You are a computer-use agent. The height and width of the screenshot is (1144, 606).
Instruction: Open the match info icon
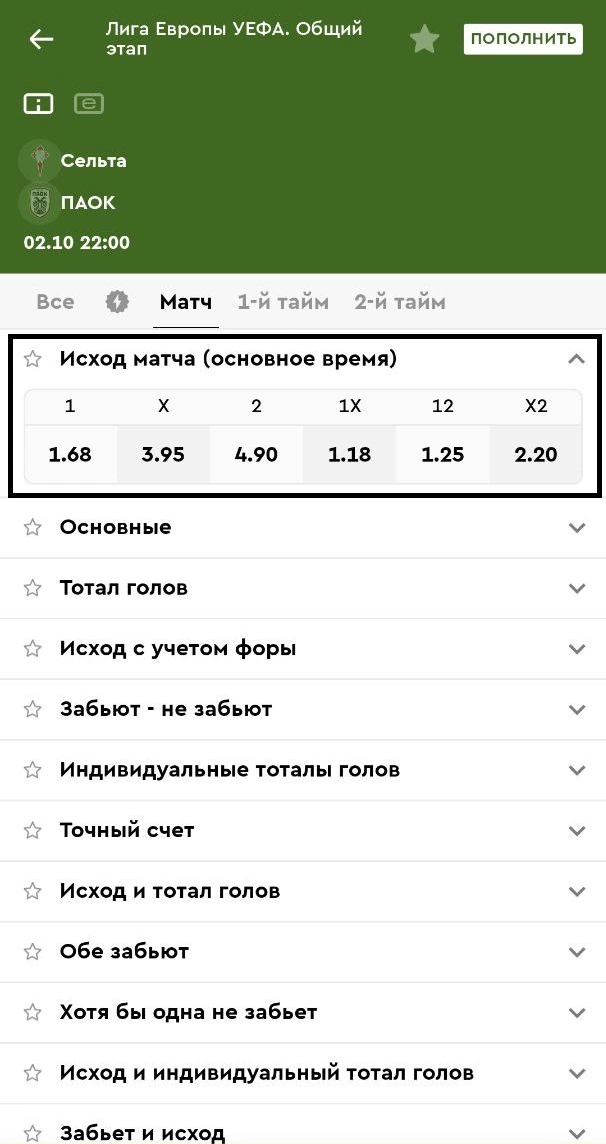(x=38, y=103)
